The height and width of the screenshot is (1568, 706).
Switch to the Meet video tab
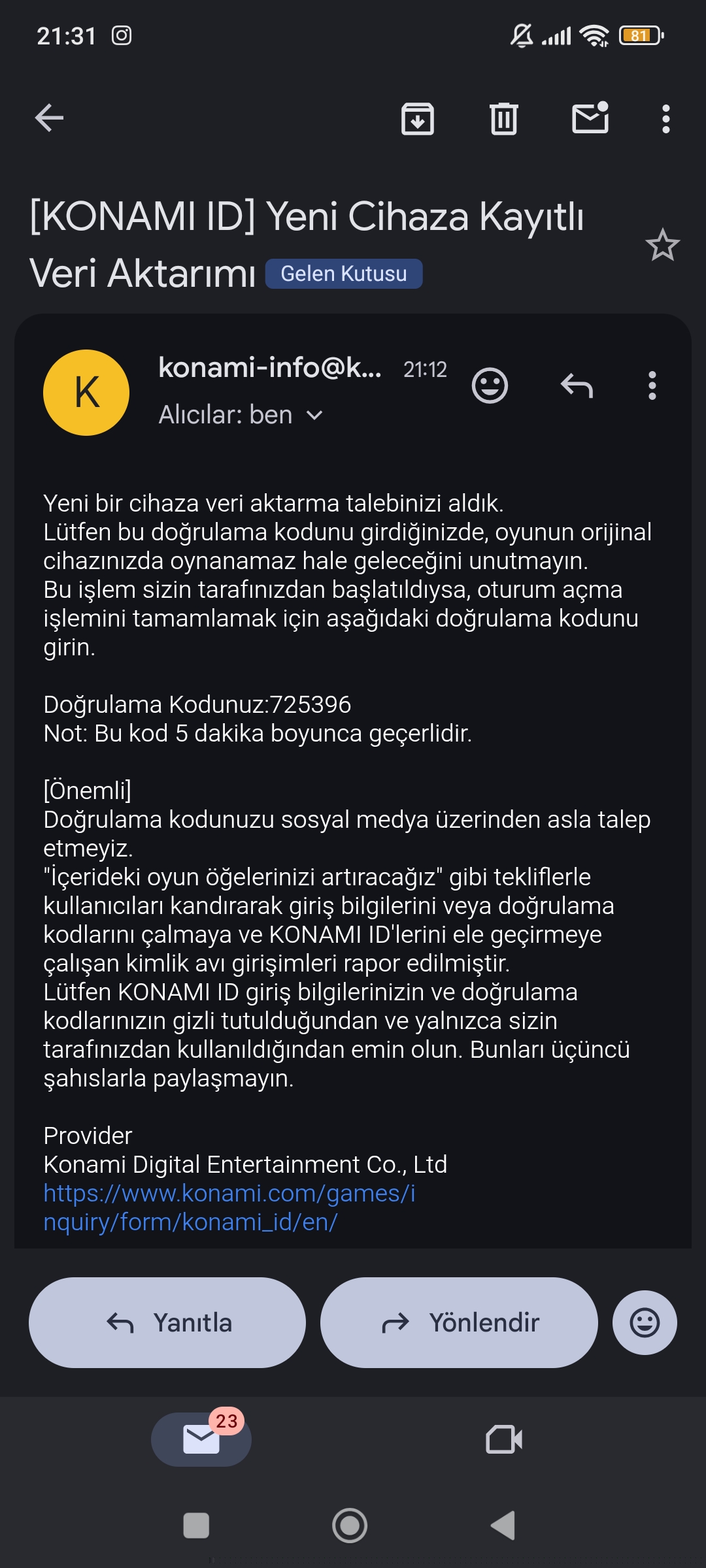pos(504,1439)
